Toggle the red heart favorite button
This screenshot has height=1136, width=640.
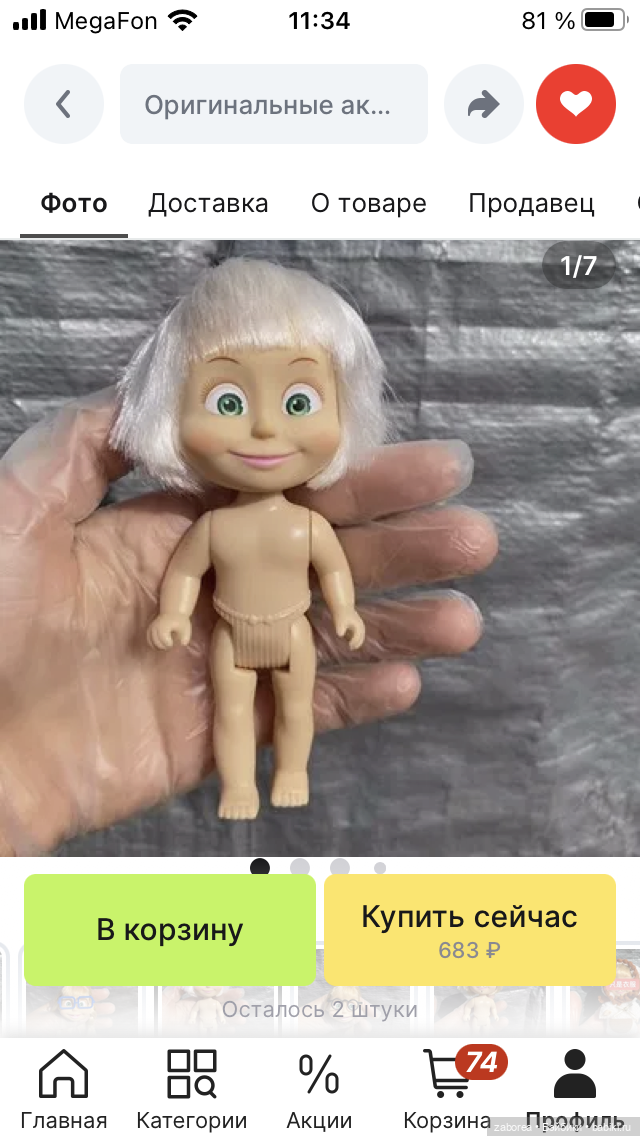point(575,104)
